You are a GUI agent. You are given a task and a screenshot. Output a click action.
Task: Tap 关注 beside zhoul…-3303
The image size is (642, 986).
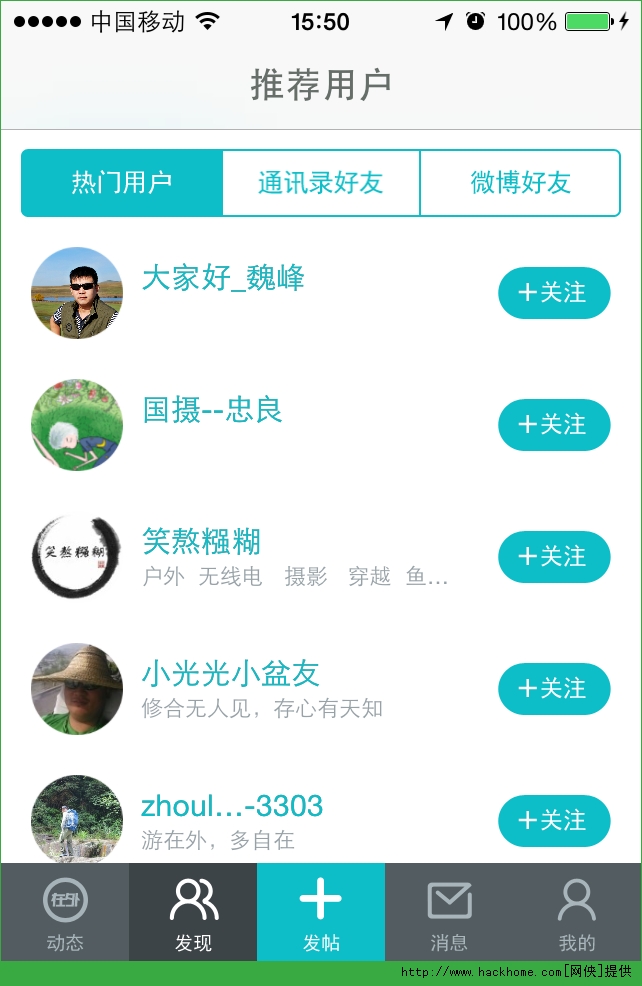click(554, 821)
